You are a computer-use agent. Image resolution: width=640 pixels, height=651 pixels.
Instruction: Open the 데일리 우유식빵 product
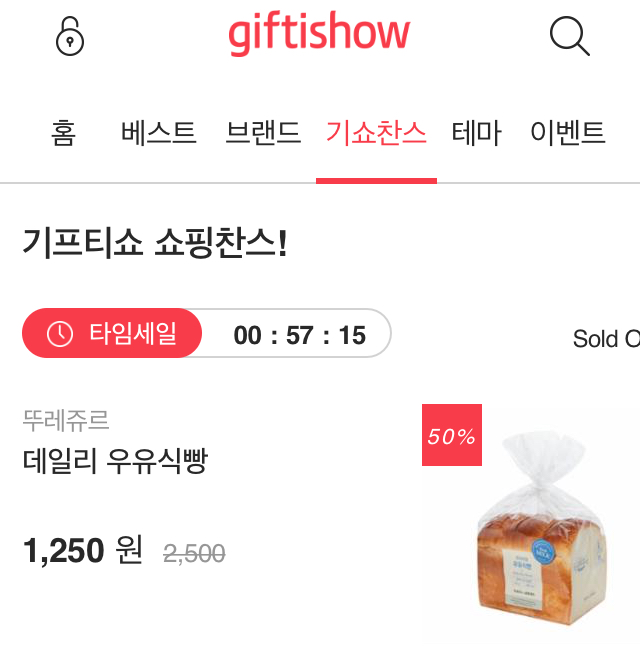pyautogui.click(x=115, y=461)
